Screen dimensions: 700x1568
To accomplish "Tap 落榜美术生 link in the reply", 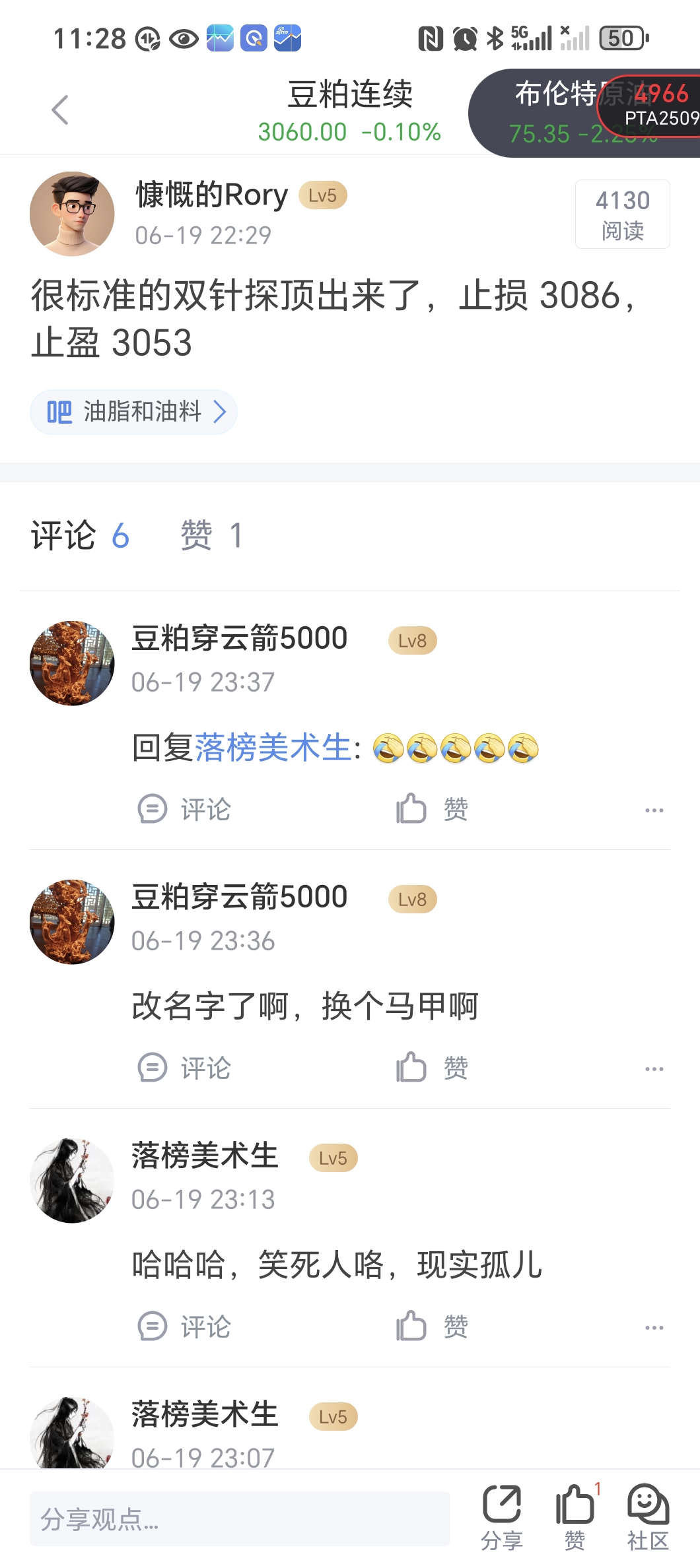I will (x=272, y=748).
